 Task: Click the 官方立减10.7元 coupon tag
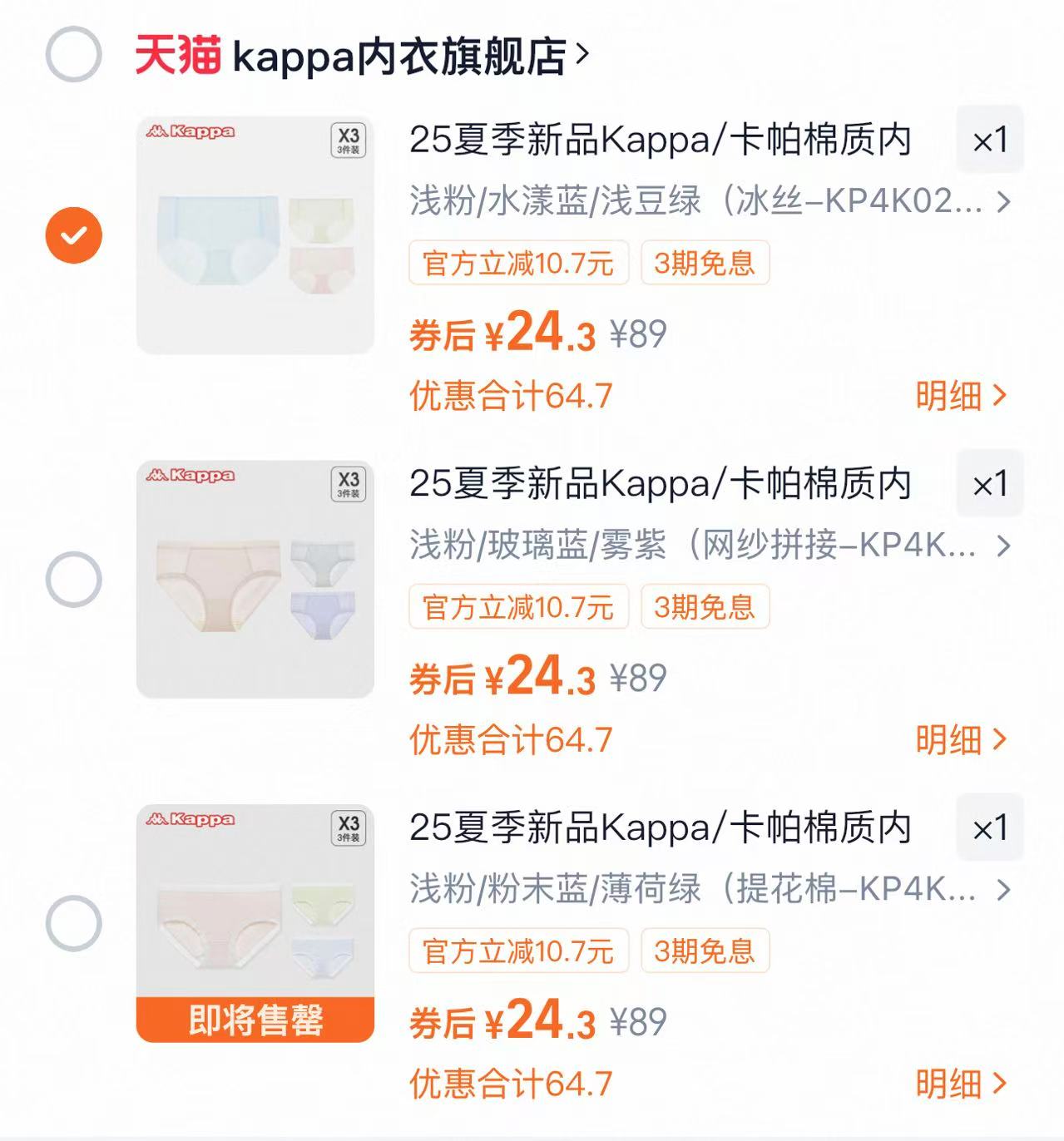(x=518, y=262)
